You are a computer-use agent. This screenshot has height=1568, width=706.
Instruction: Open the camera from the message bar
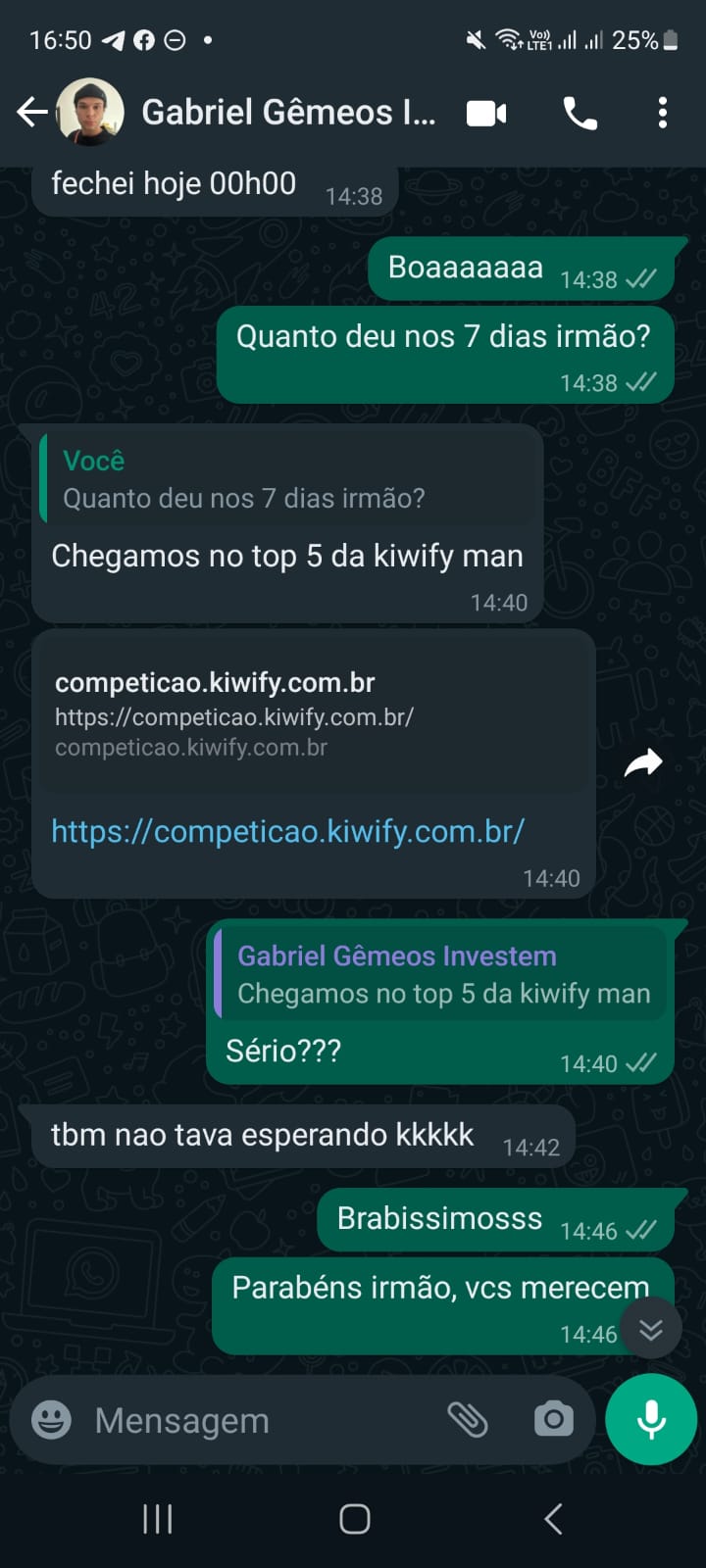pos(553,1419)
